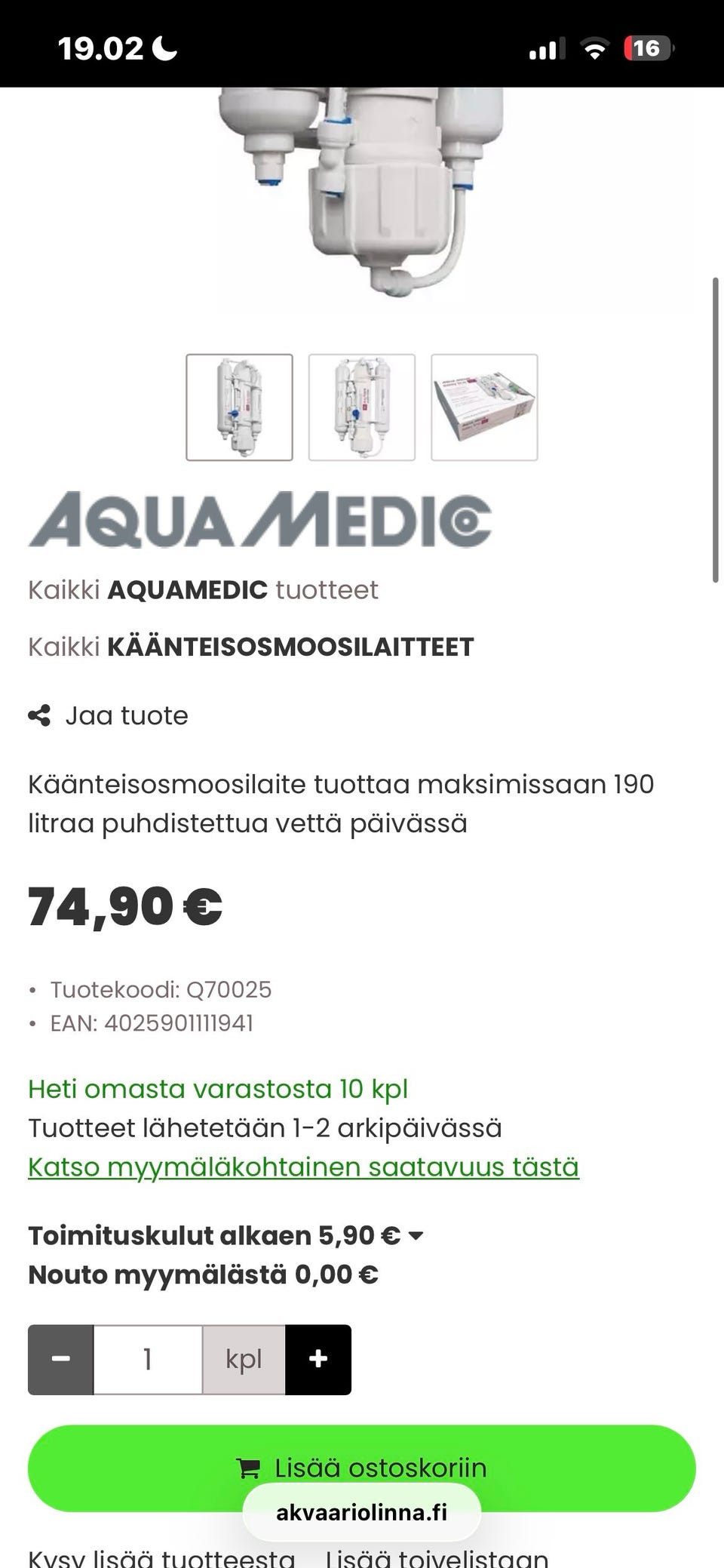Decrease quantity with the minus button

tap(60, 1358)
